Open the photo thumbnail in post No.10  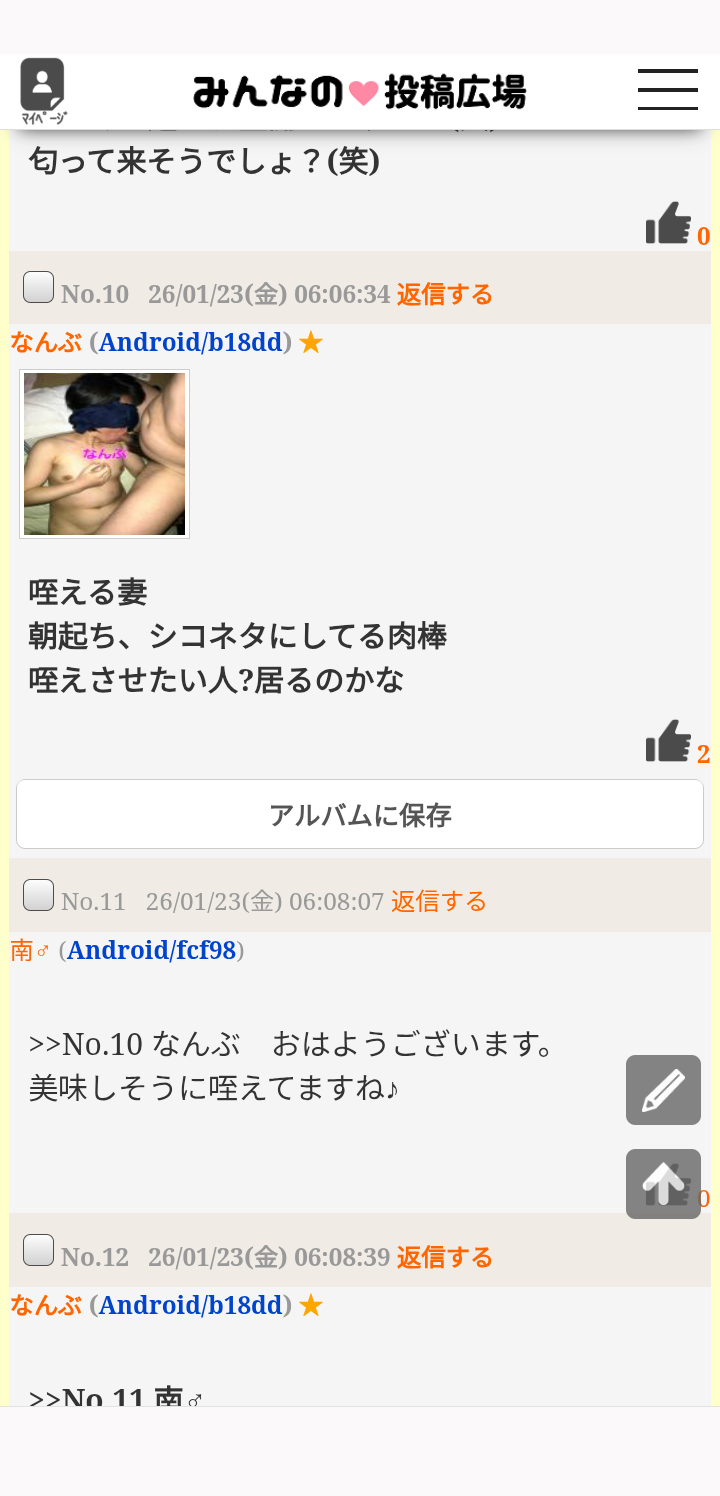point(103,452)
